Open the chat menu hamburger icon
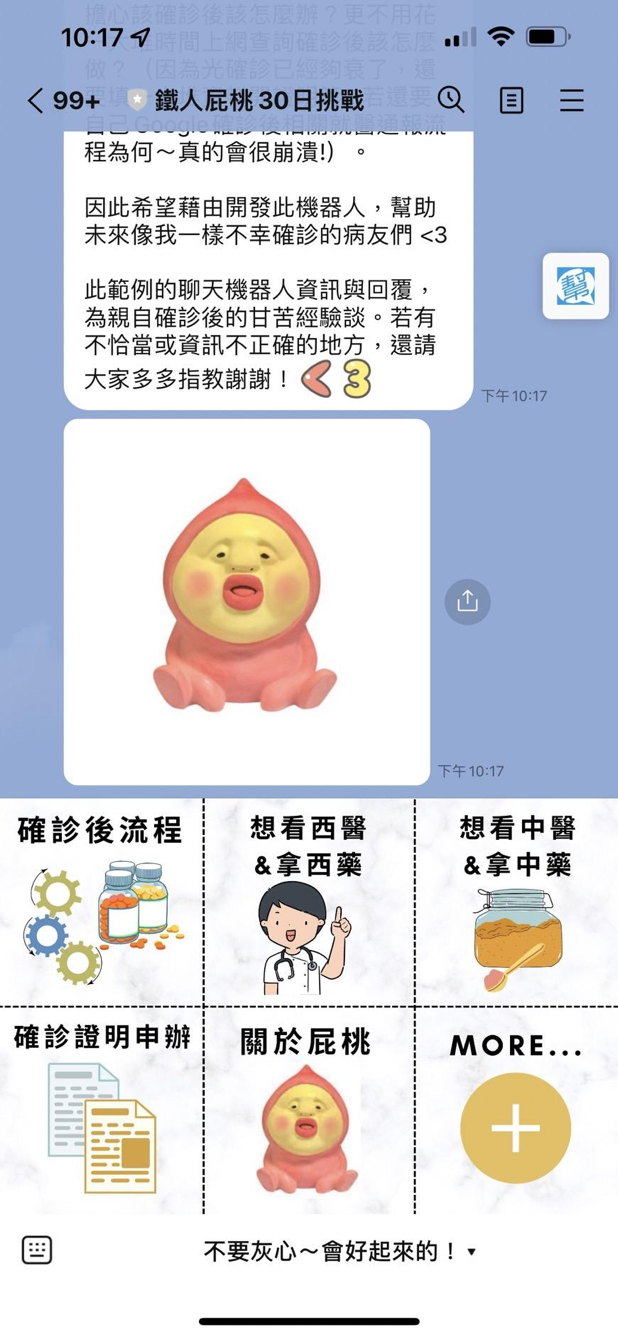 point(572,100)
